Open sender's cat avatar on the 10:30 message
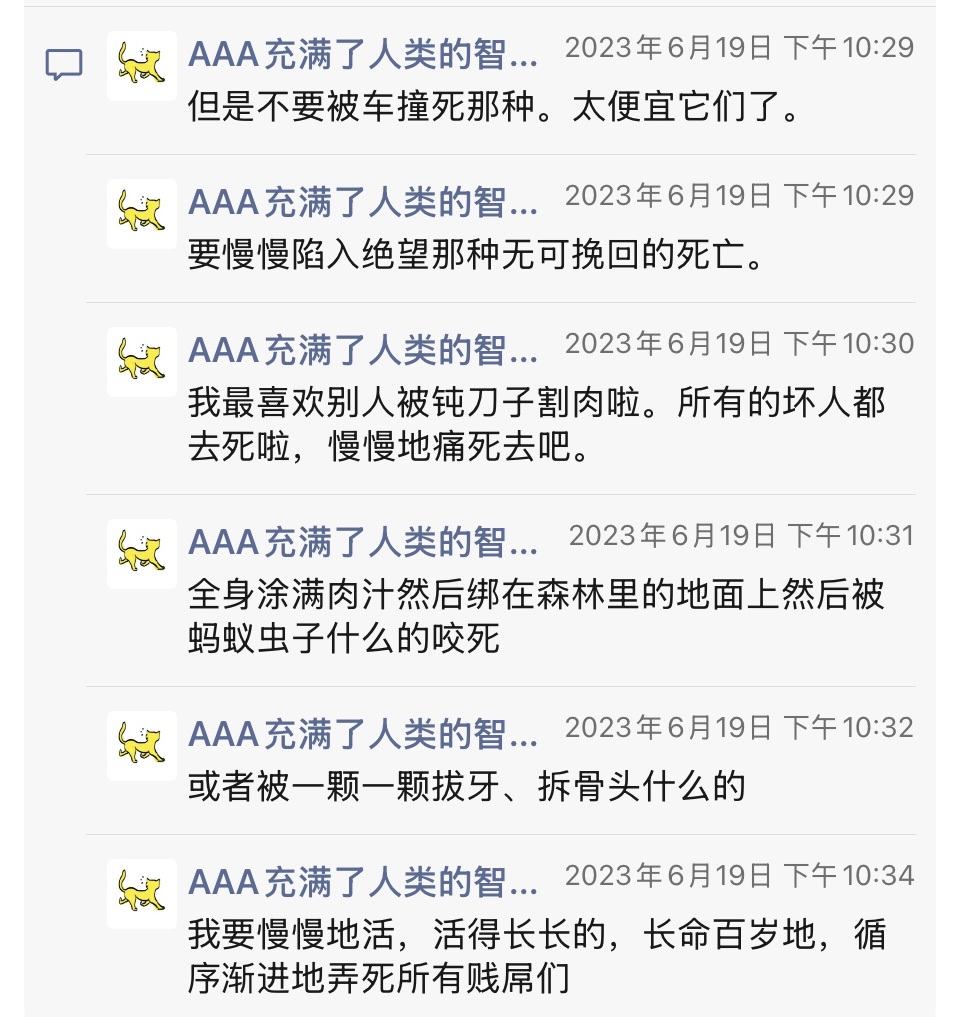The image size is (960, 1017). 141,361
